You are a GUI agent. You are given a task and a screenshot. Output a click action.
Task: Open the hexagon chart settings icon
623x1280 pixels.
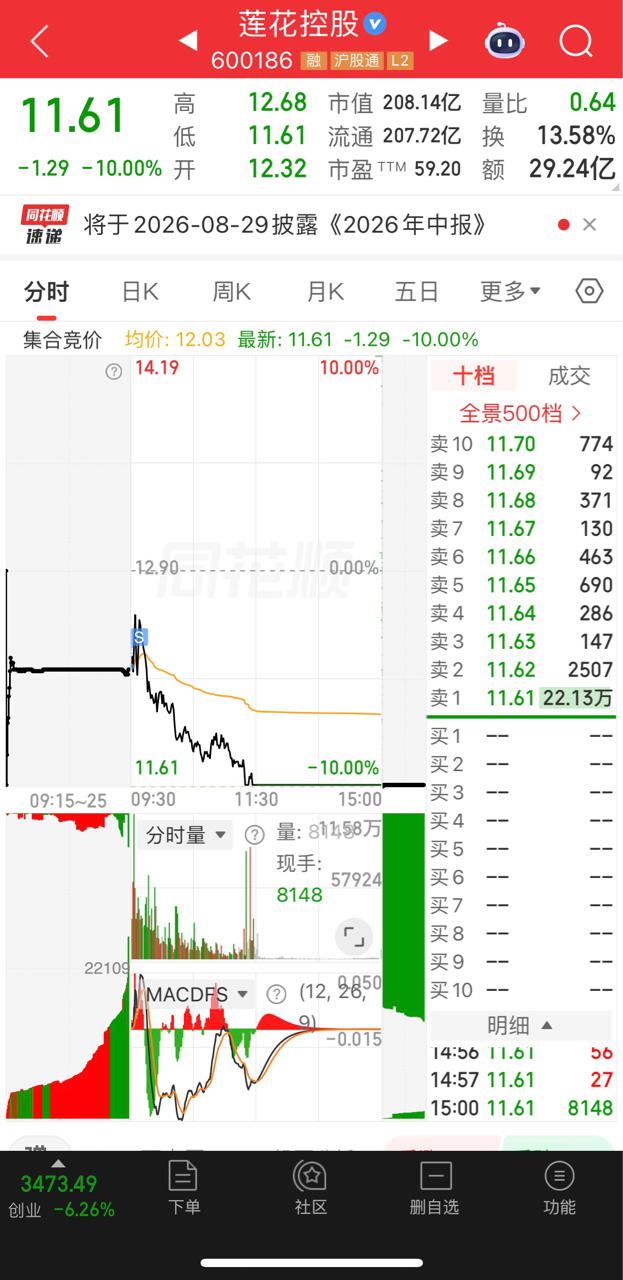[x=590, y=291]
